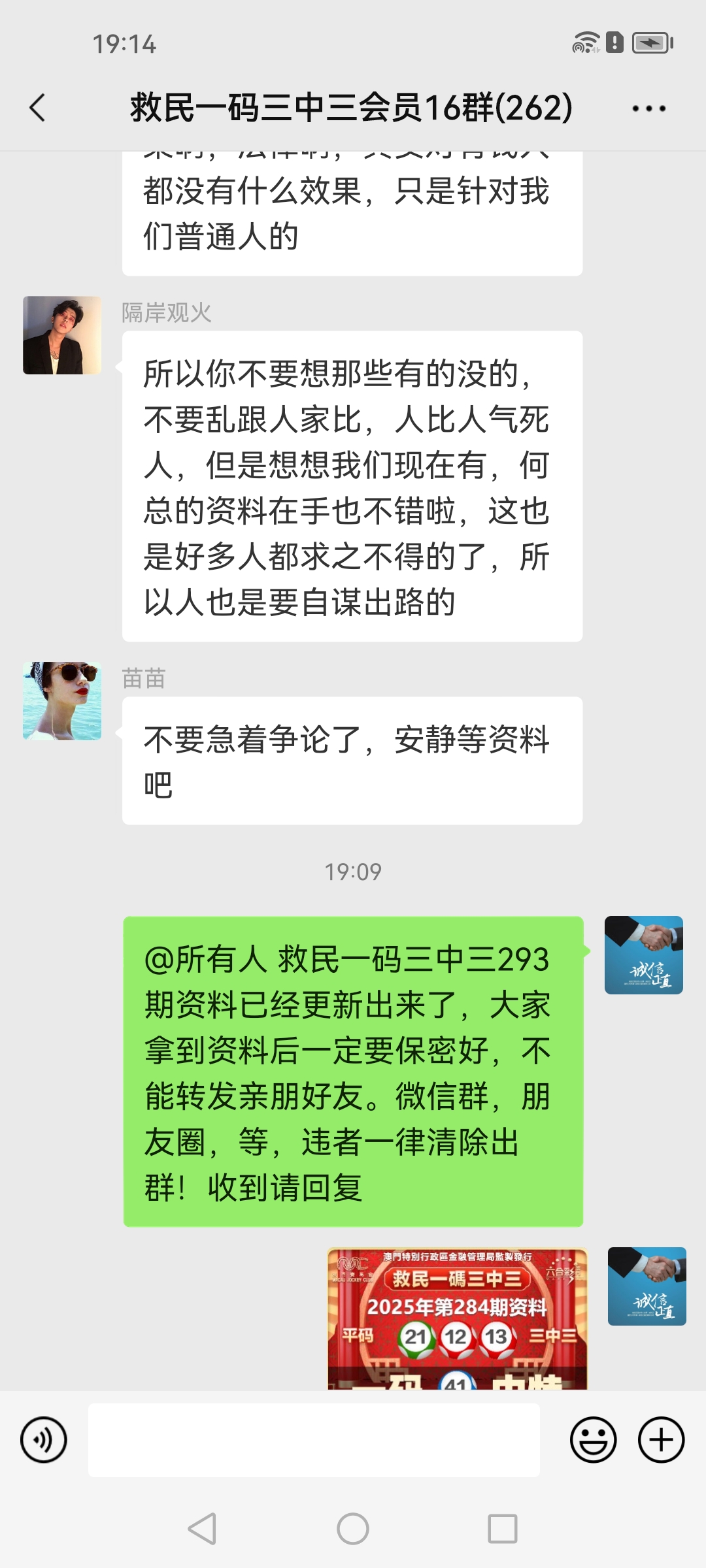Screen dimensions: 706x1568
Task: View 隔岸观火's profile avatar
Action: (62, 335)
